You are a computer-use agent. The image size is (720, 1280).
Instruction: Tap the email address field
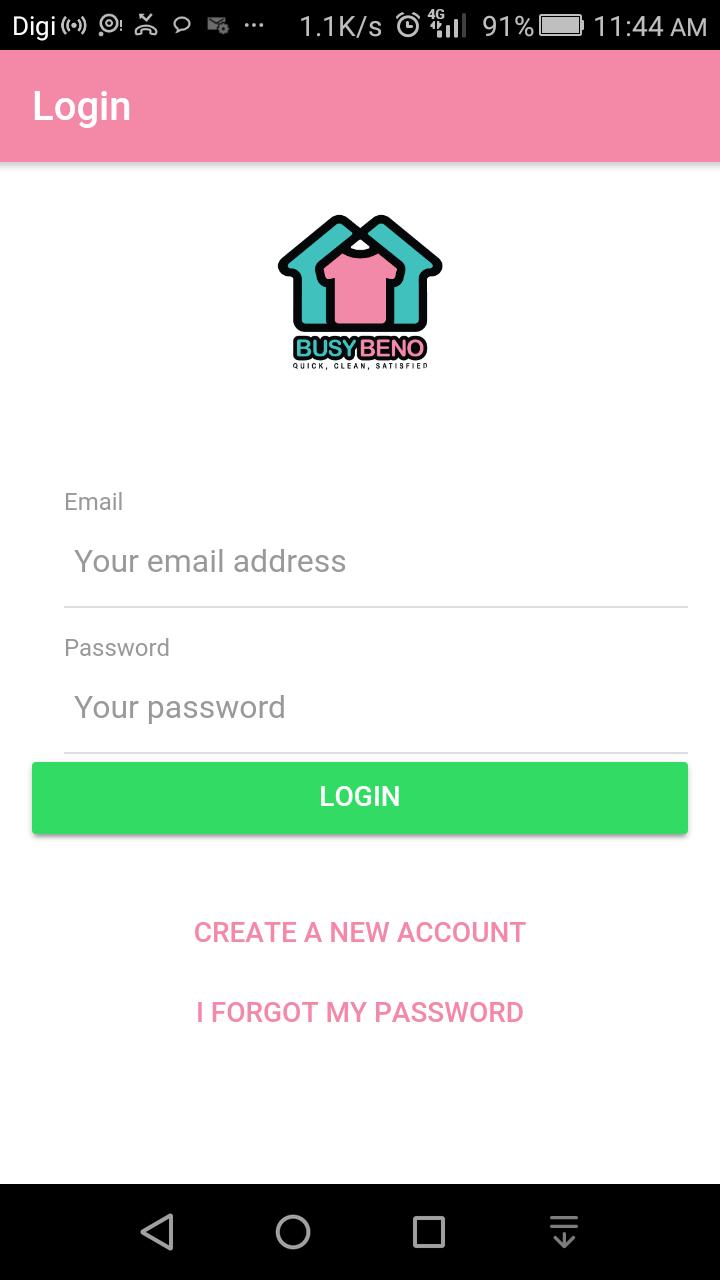[375, 562]
